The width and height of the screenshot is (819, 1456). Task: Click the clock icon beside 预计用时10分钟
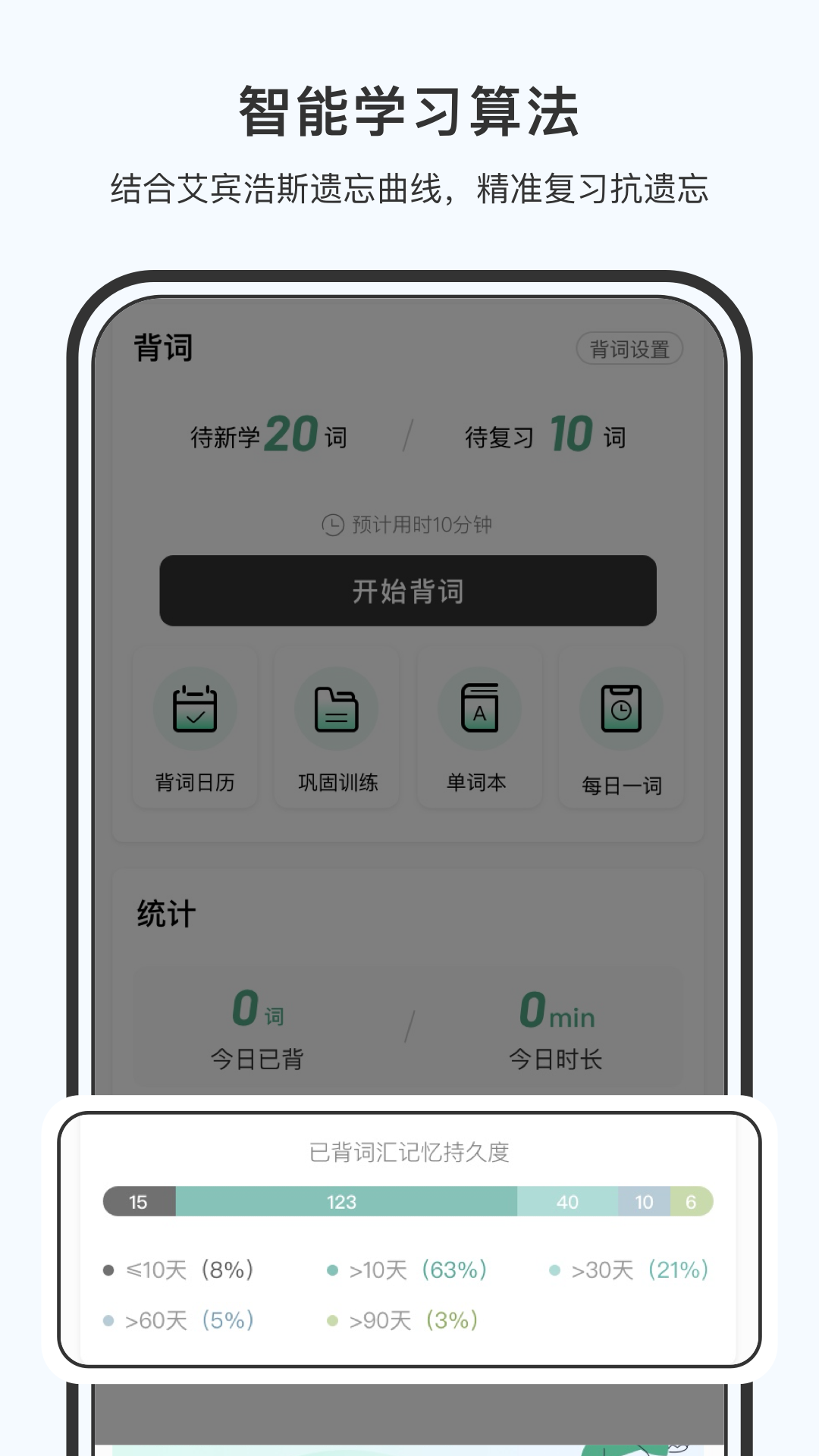click(x=332, y=522)
